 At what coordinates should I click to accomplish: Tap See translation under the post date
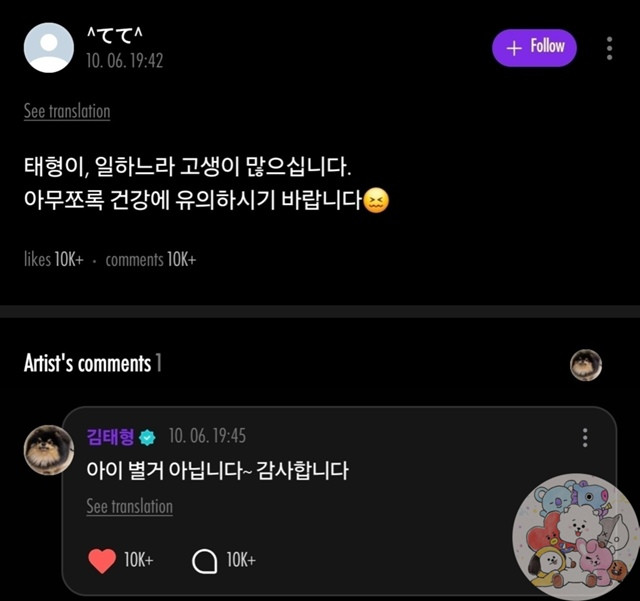[67, 111]
